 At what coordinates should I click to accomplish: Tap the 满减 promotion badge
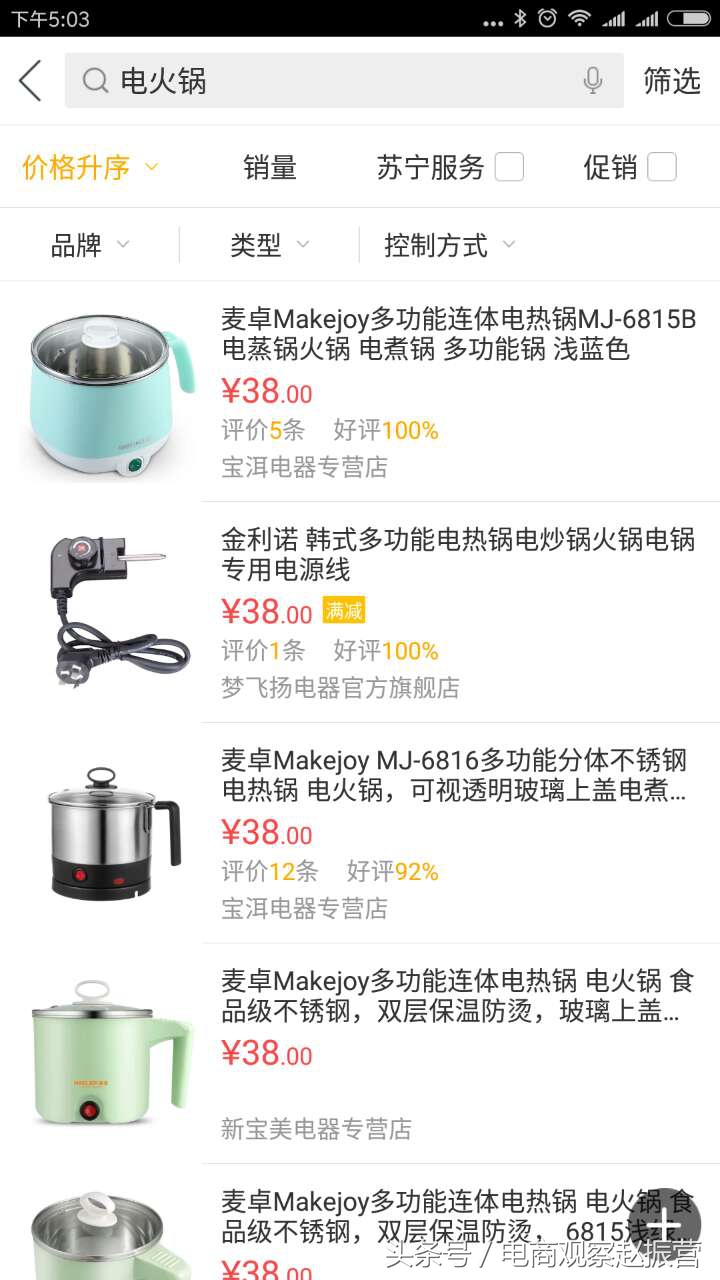point(343,610)
